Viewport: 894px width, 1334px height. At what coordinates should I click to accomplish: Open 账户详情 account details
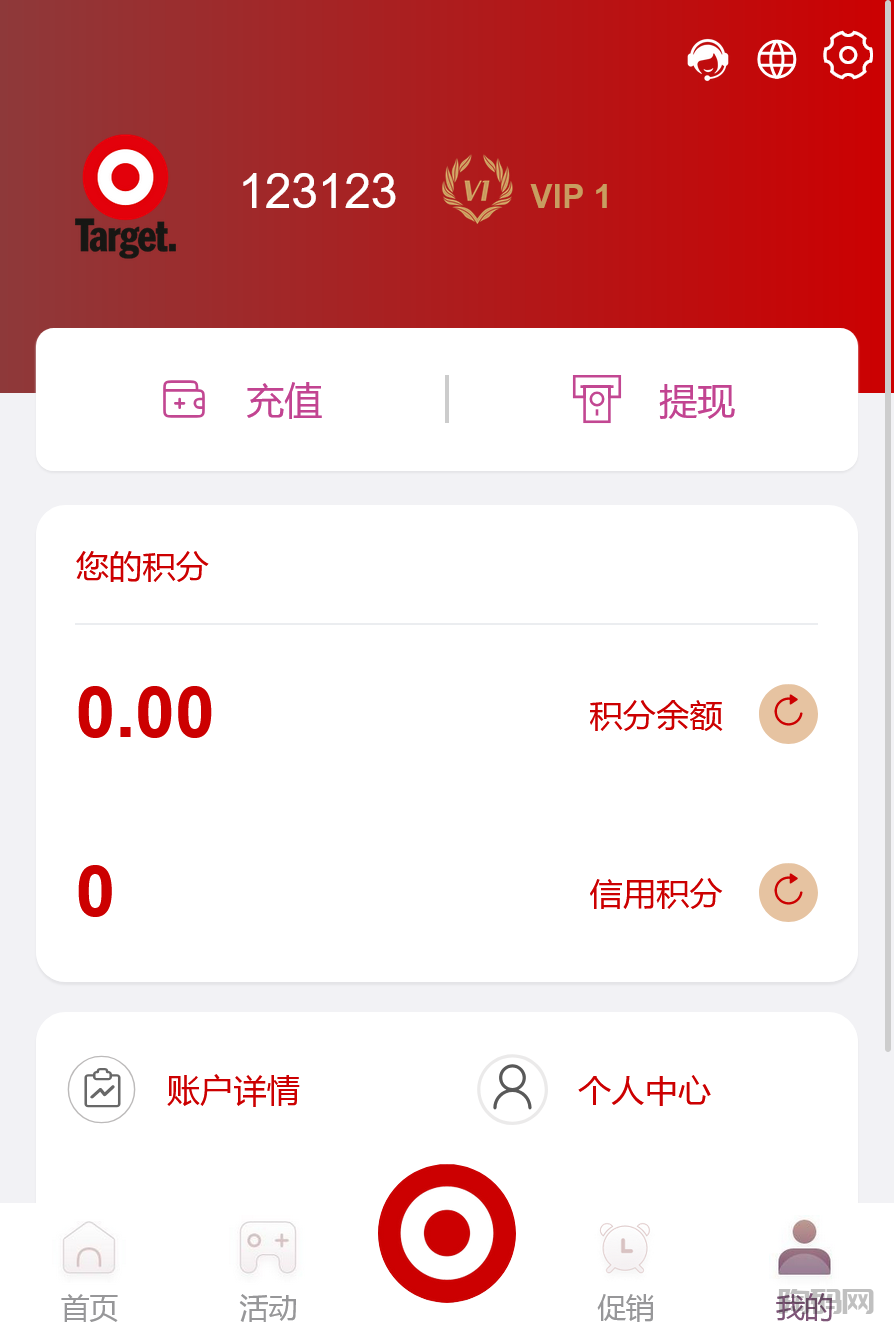tap(186, 1090)
